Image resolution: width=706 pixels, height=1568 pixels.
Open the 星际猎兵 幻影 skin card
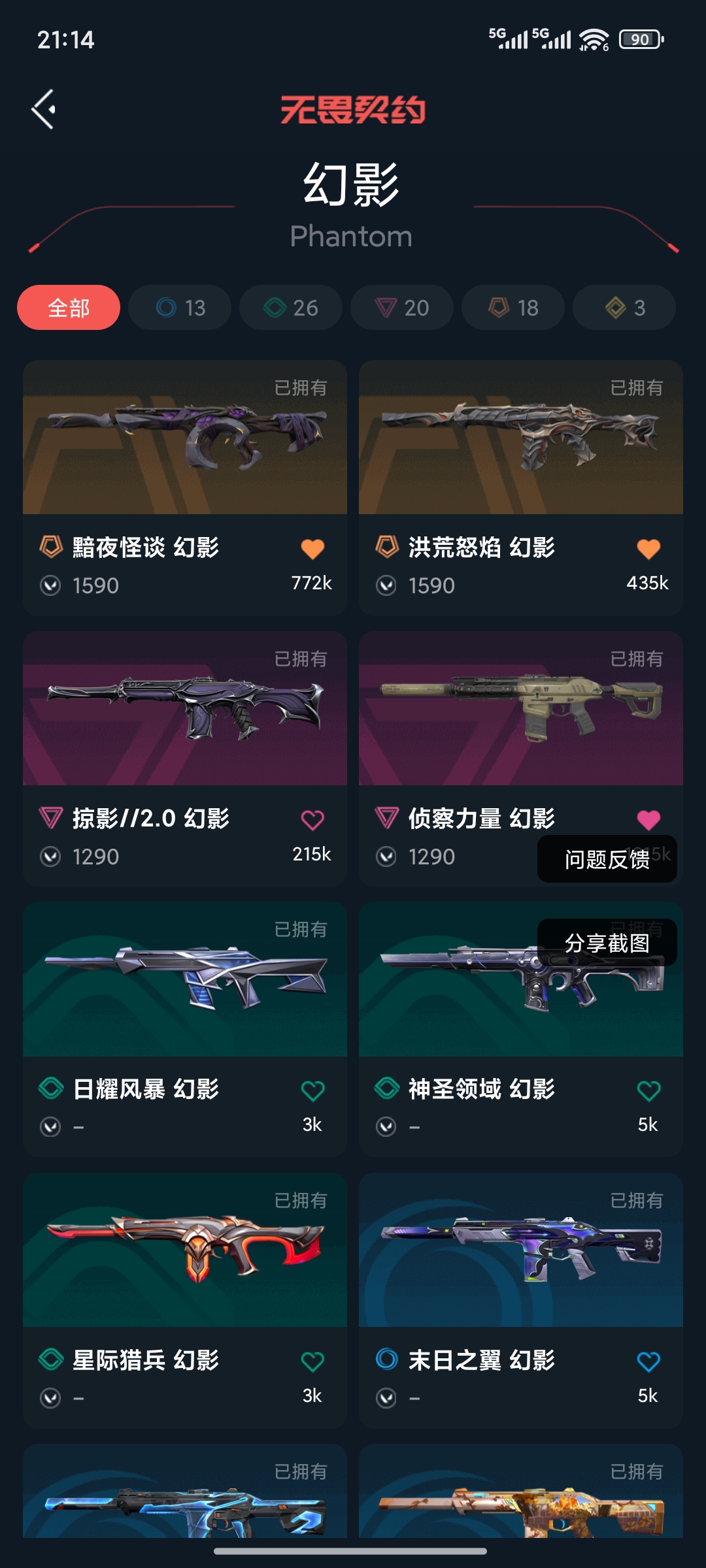pos(185,1301)
